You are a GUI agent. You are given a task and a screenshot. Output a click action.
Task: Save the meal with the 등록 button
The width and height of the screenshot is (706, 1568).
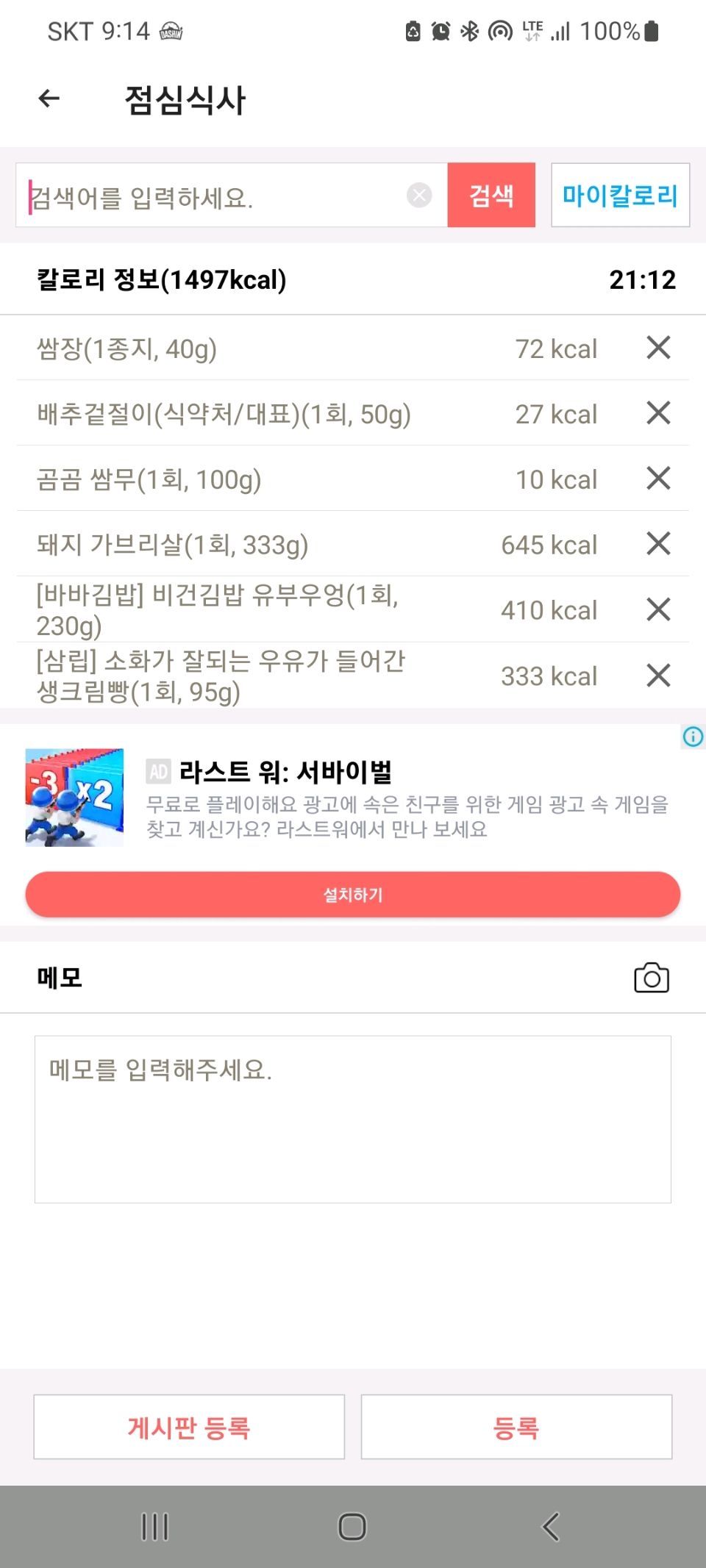516,1427
